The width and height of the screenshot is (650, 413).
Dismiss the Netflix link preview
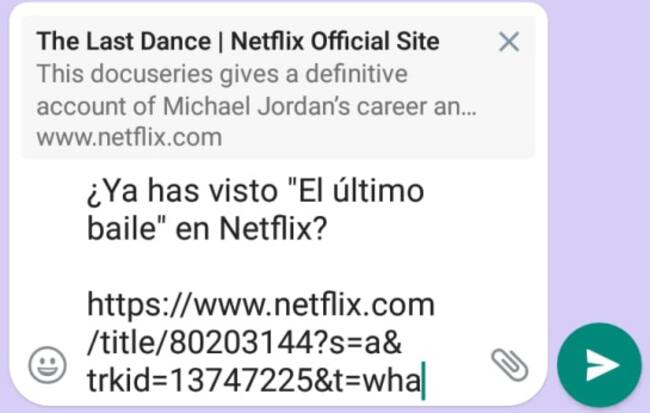click(509, 42)
